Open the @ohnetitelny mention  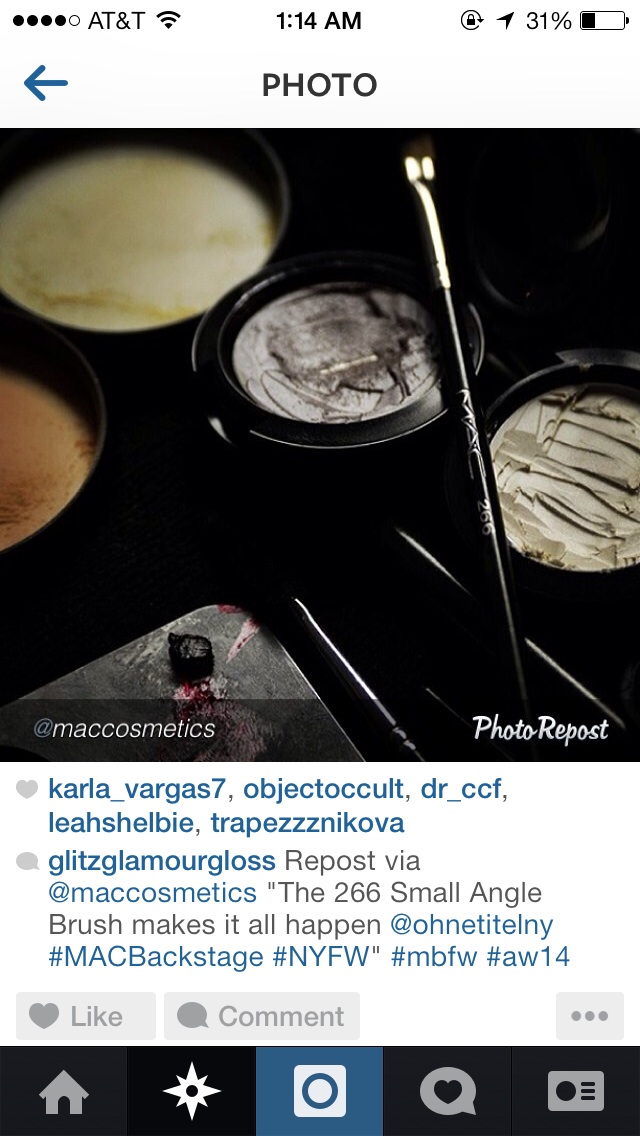click(x=472, y=924)
